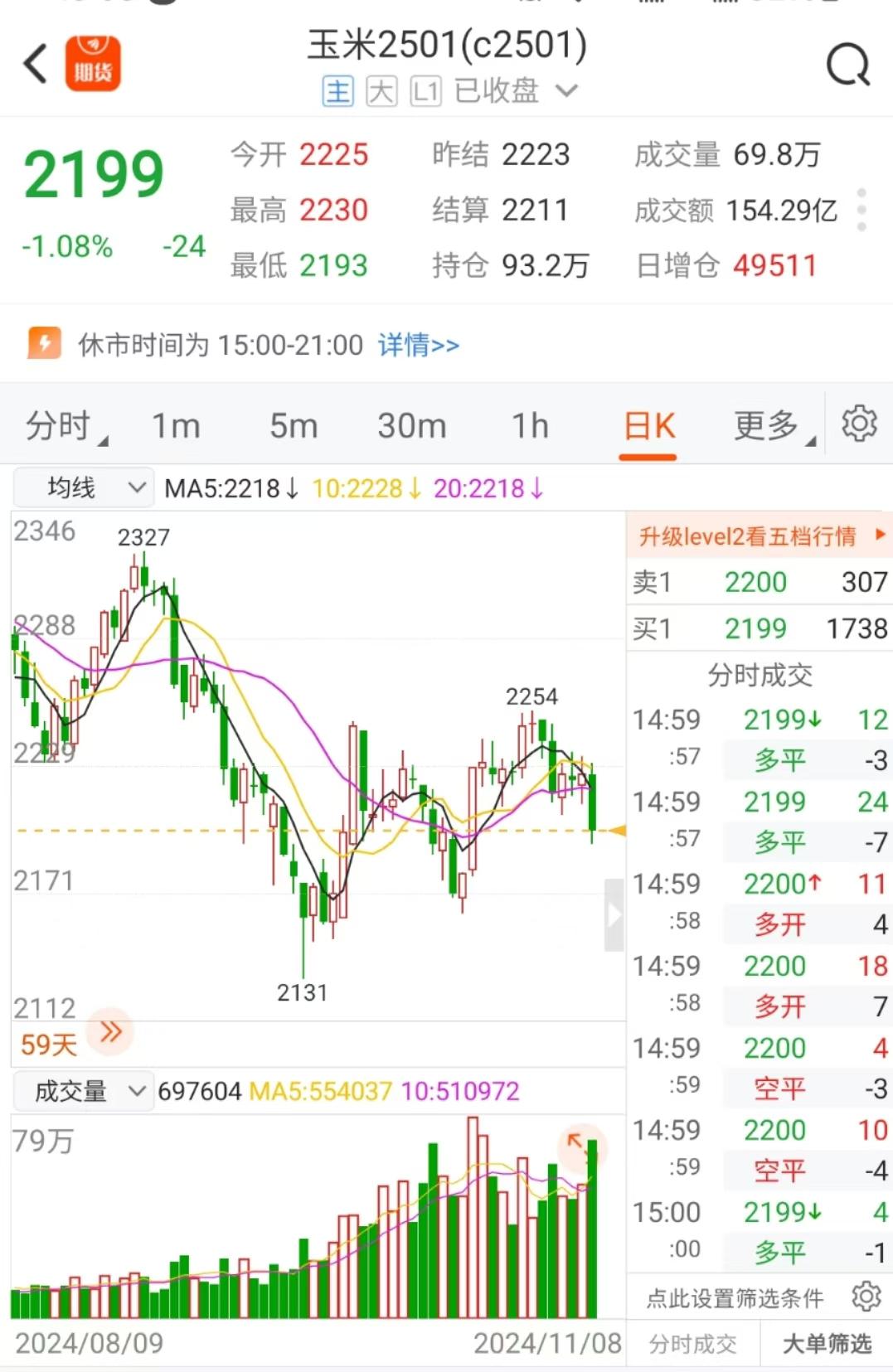Open the 更多 timeframe dropdown
Viewport: 893px width, 1372px height.
click(768, 424)
